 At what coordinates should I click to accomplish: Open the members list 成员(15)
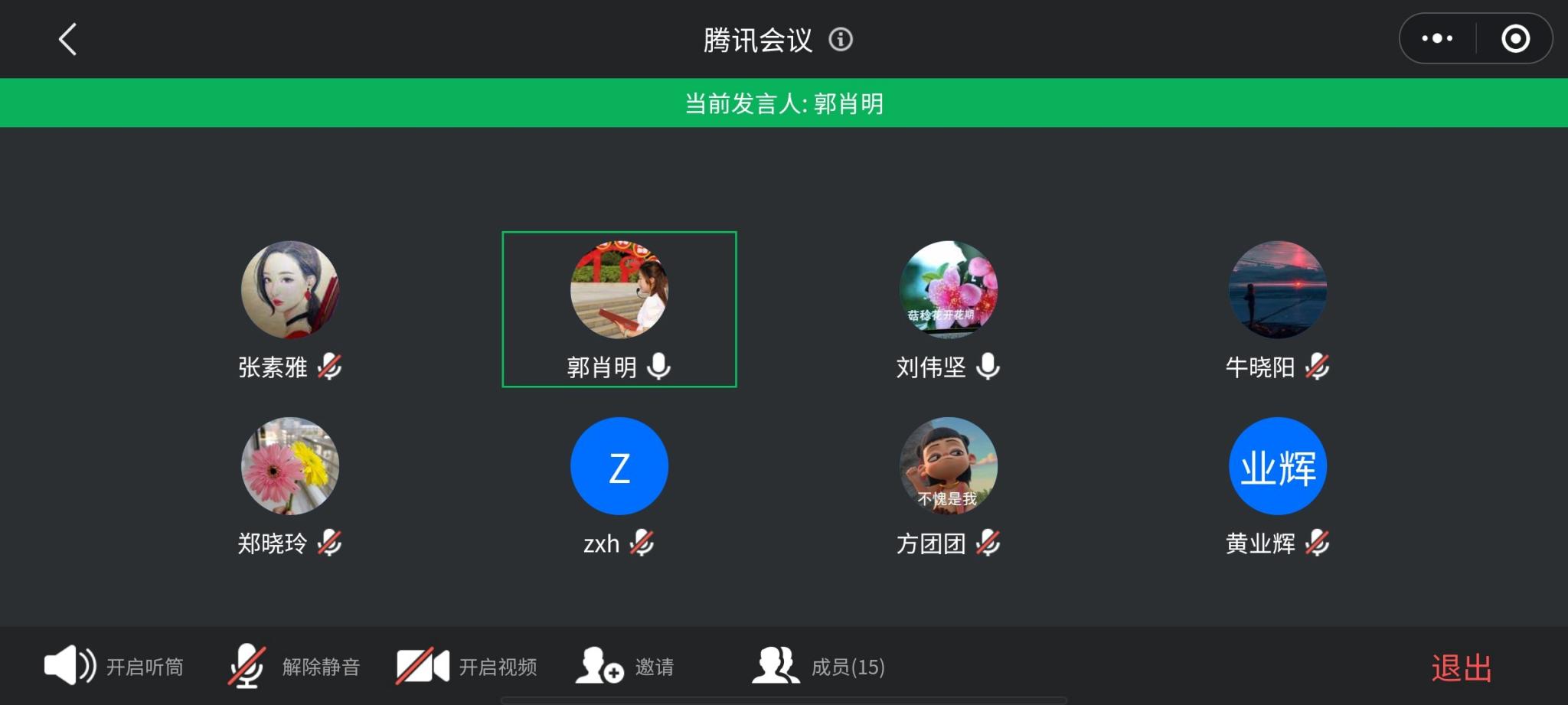pyautogui.click(x=818, y=666)
